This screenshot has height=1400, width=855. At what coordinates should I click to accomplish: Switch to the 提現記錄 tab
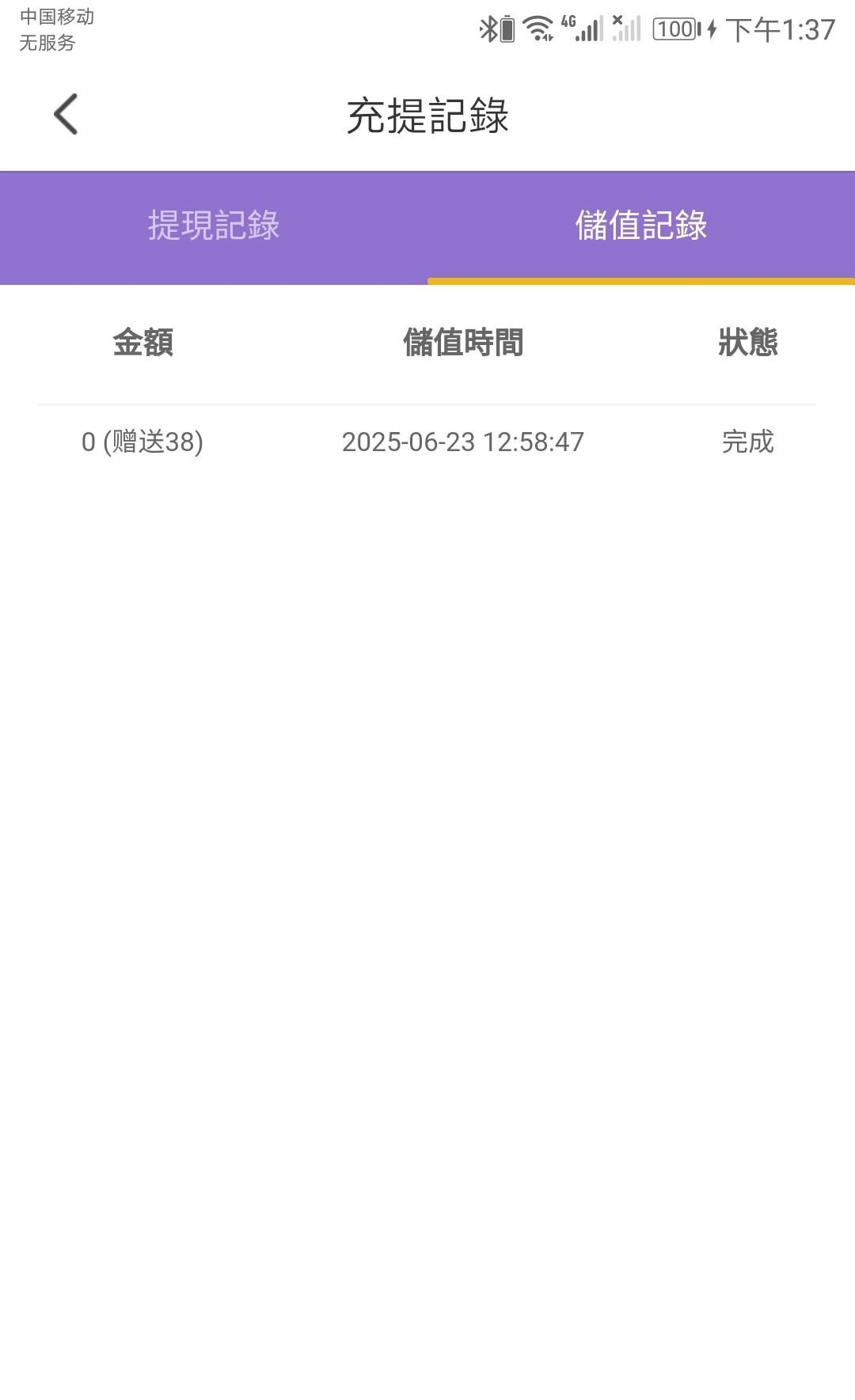point(214,226)
